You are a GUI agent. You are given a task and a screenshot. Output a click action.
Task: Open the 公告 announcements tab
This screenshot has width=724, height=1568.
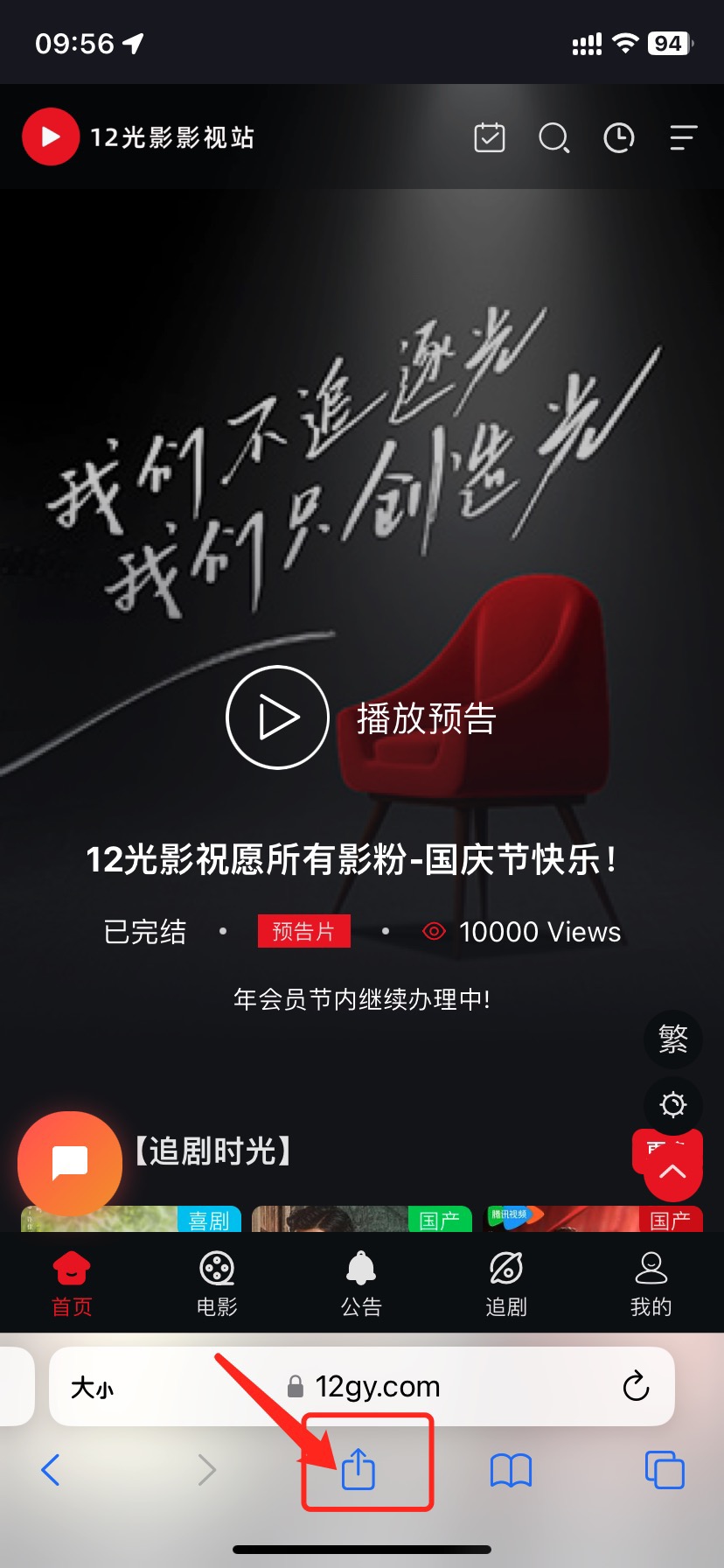tap(361, 1284)
